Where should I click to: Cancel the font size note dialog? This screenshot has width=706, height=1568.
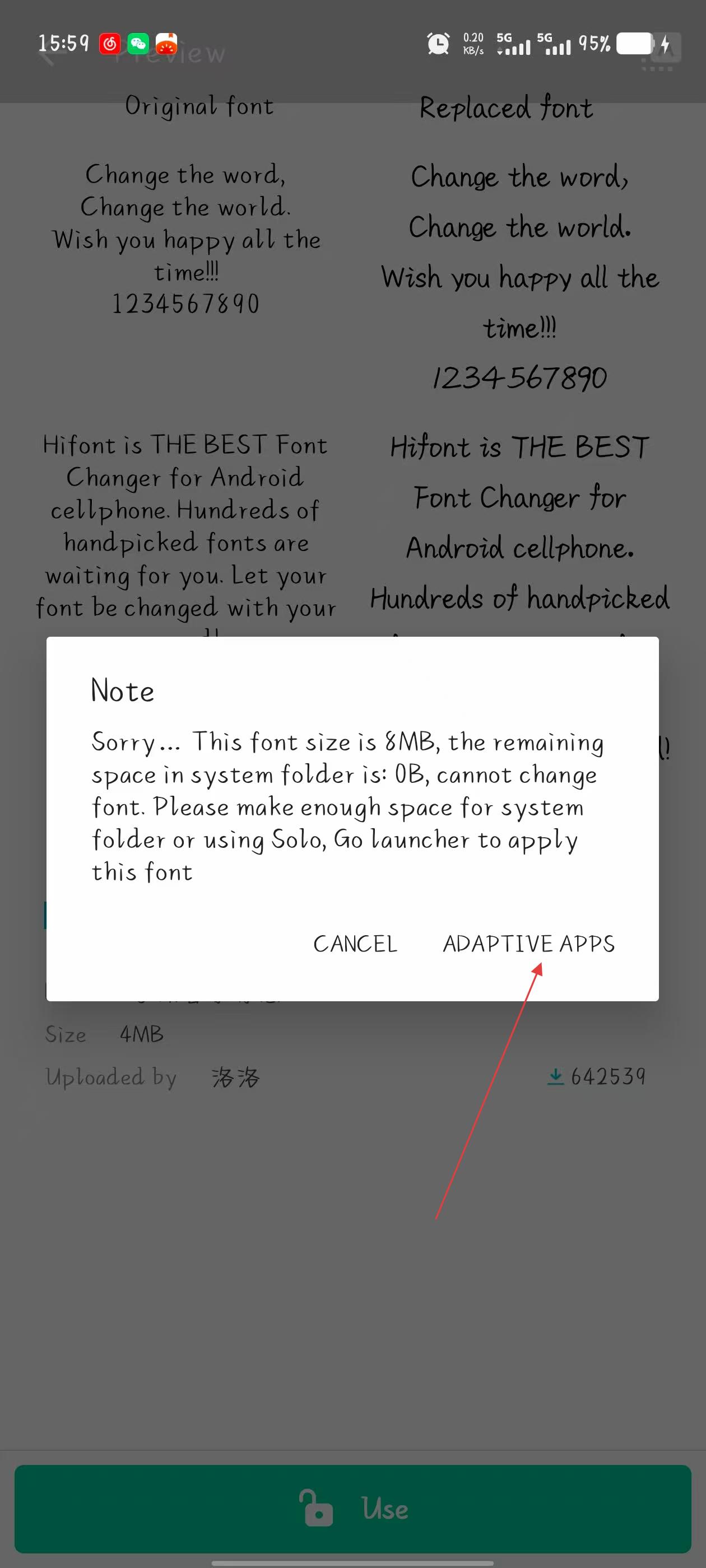point(355,944)
